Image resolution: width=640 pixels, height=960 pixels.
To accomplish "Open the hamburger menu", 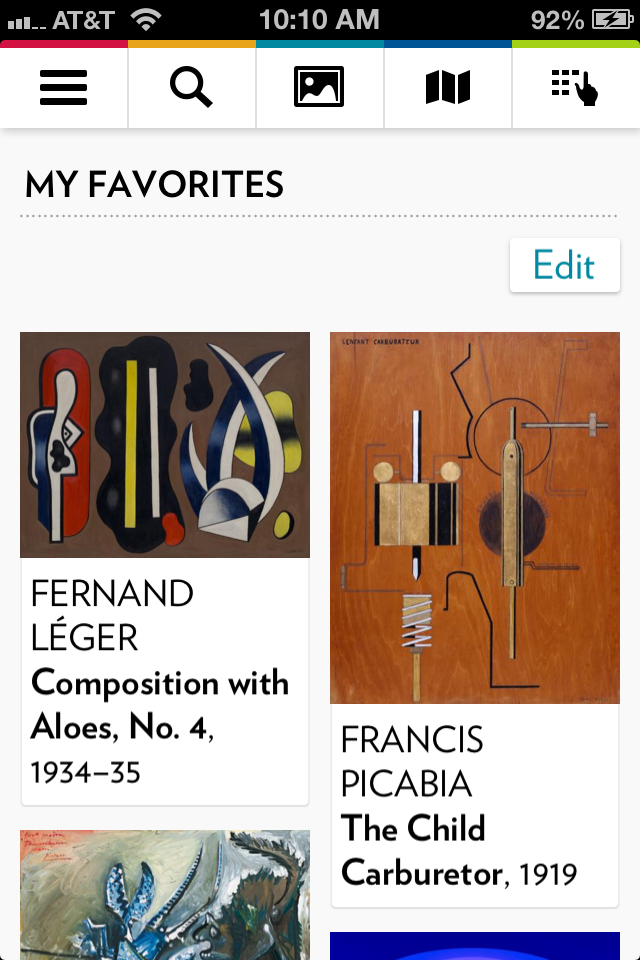I will [x=64, y=88].
